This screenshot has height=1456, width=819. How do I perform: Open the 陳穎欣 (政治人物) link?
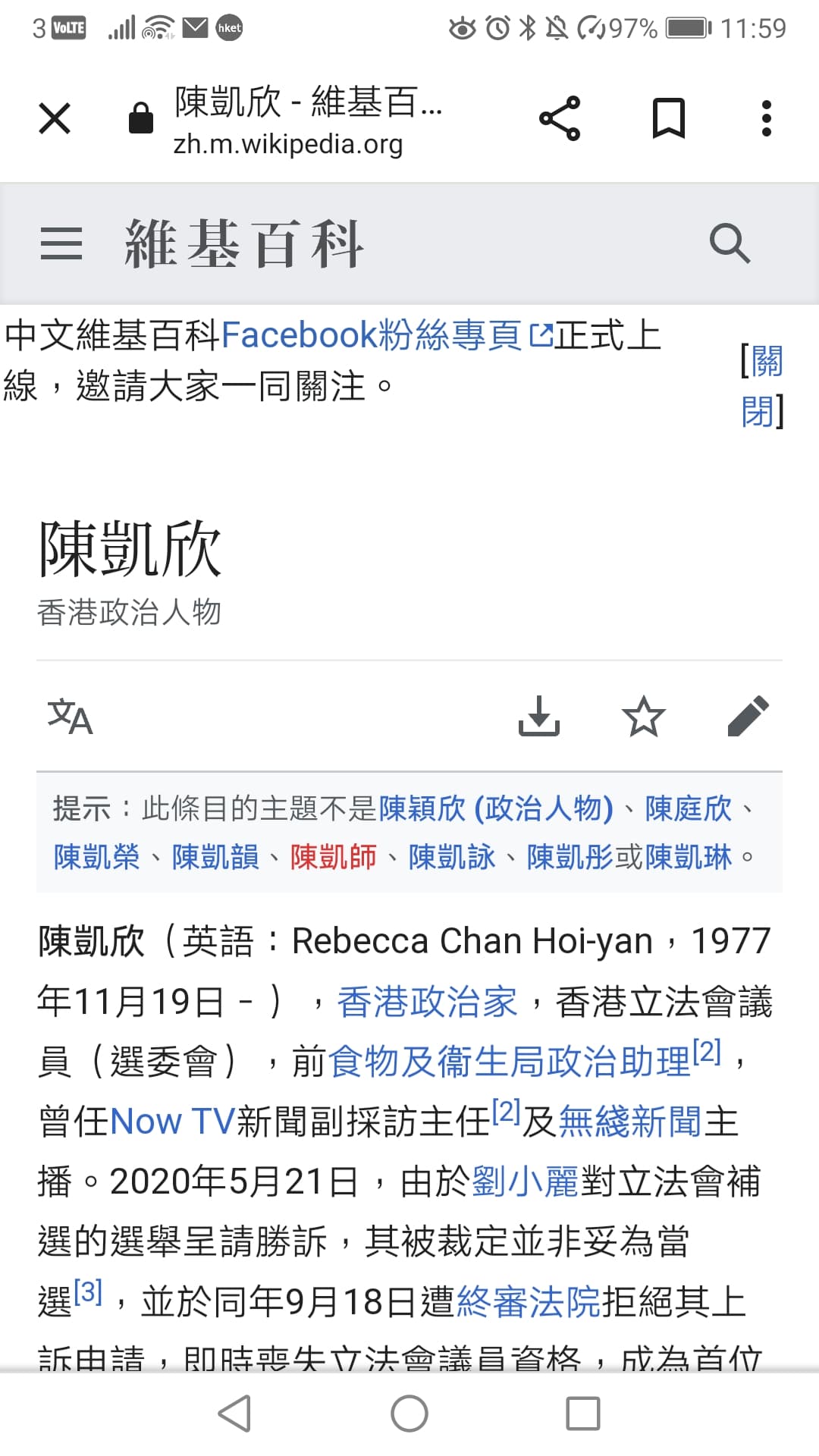(x=496, y=809)
